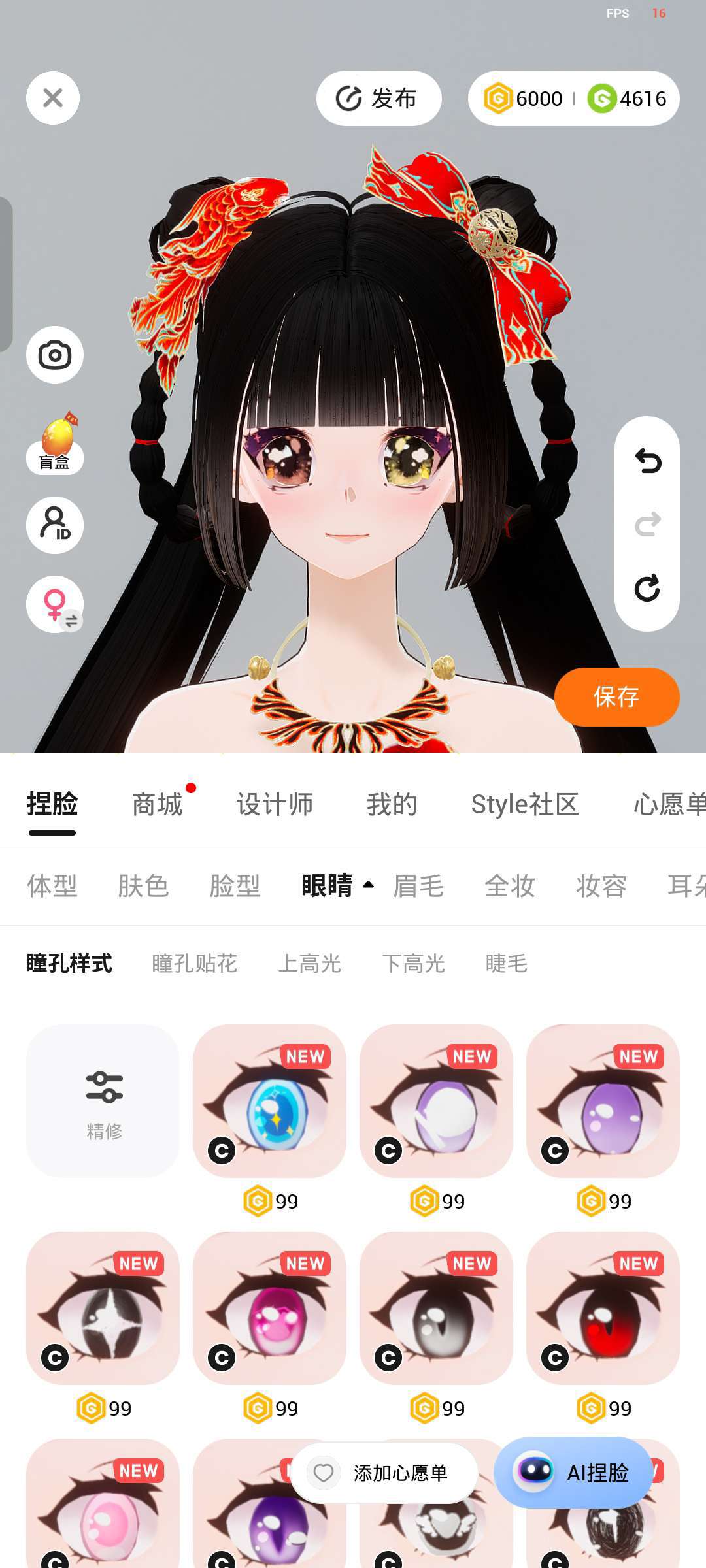Open the Style社区 tab
The width and height of the screenshot is (706, 1568).
525,804
